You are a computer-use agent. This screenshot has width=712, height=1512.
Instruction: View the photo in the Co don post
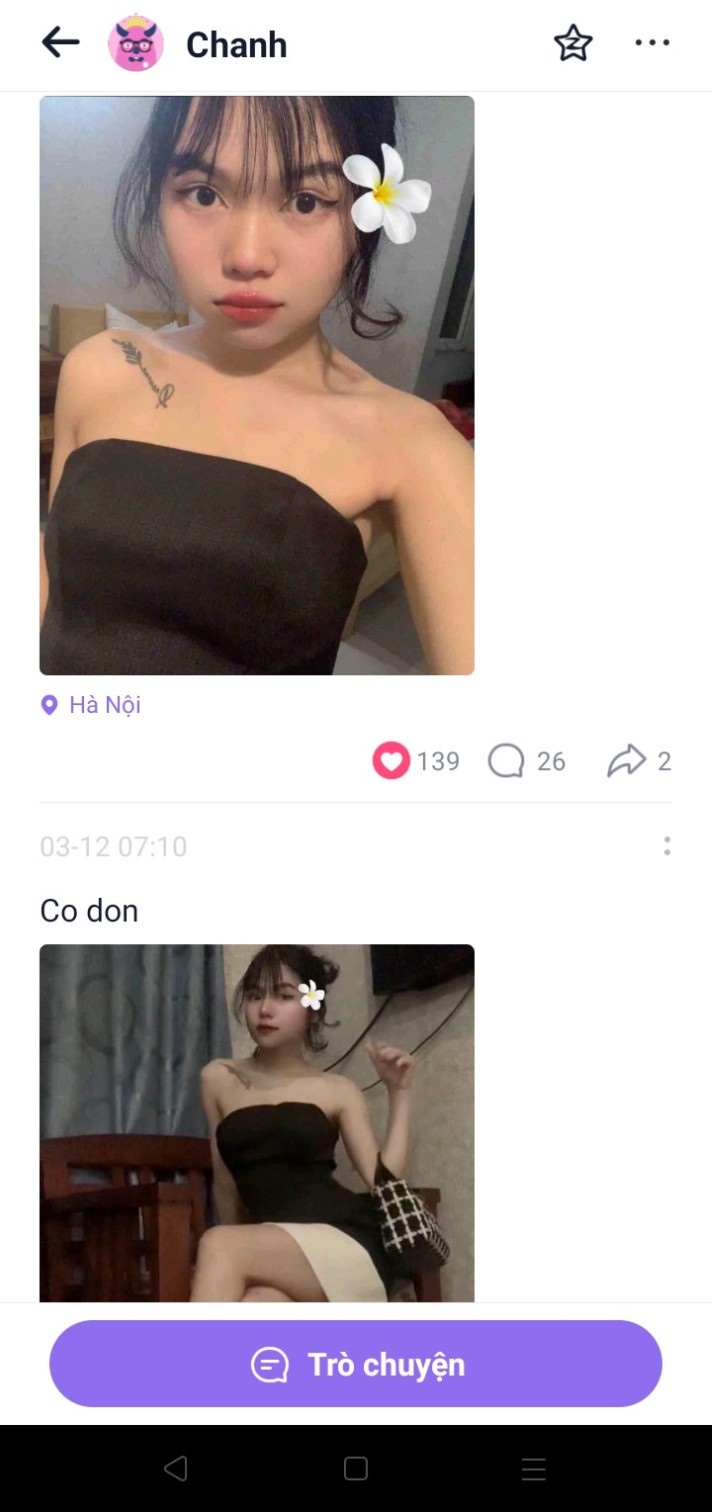[x=257, y=1122]
